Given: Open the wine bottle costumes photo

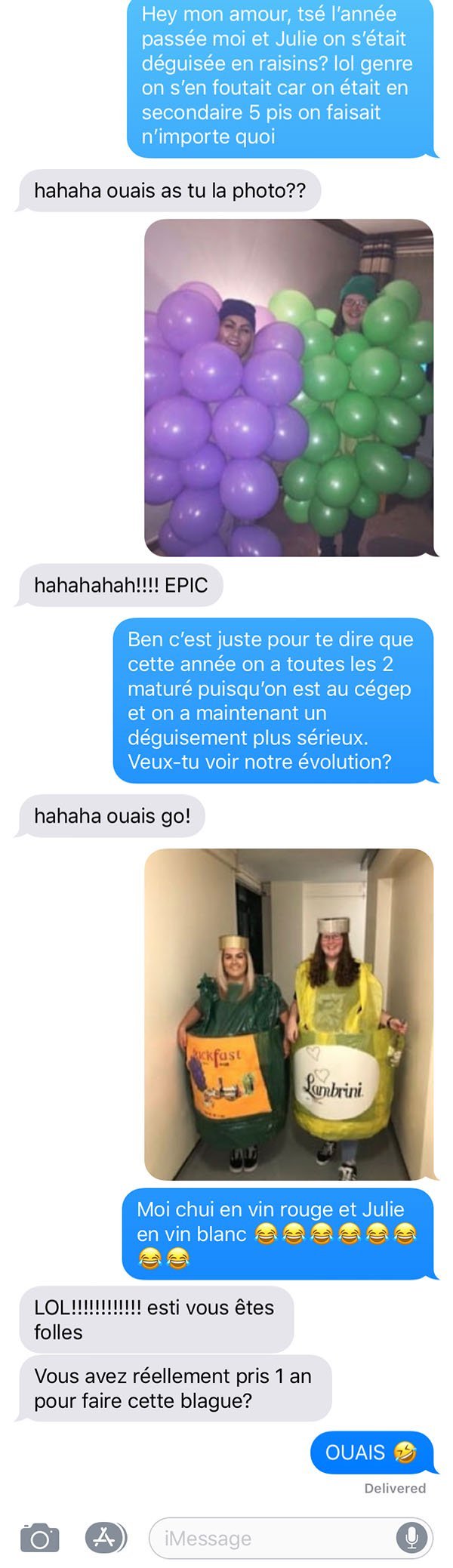Looking at the screenshot, I should tap(289, 1014).
